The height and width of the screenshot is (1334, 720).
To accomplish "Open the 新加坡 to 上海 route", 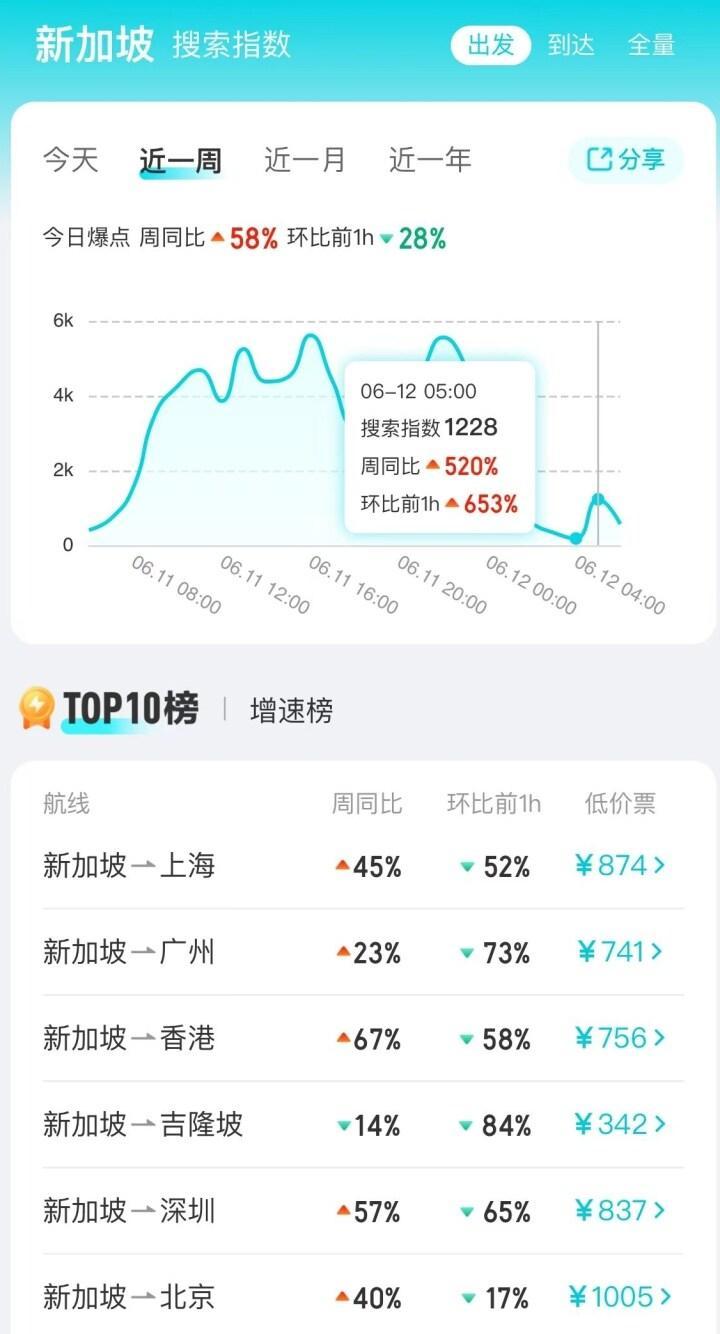I will click(x=129, y=866).
